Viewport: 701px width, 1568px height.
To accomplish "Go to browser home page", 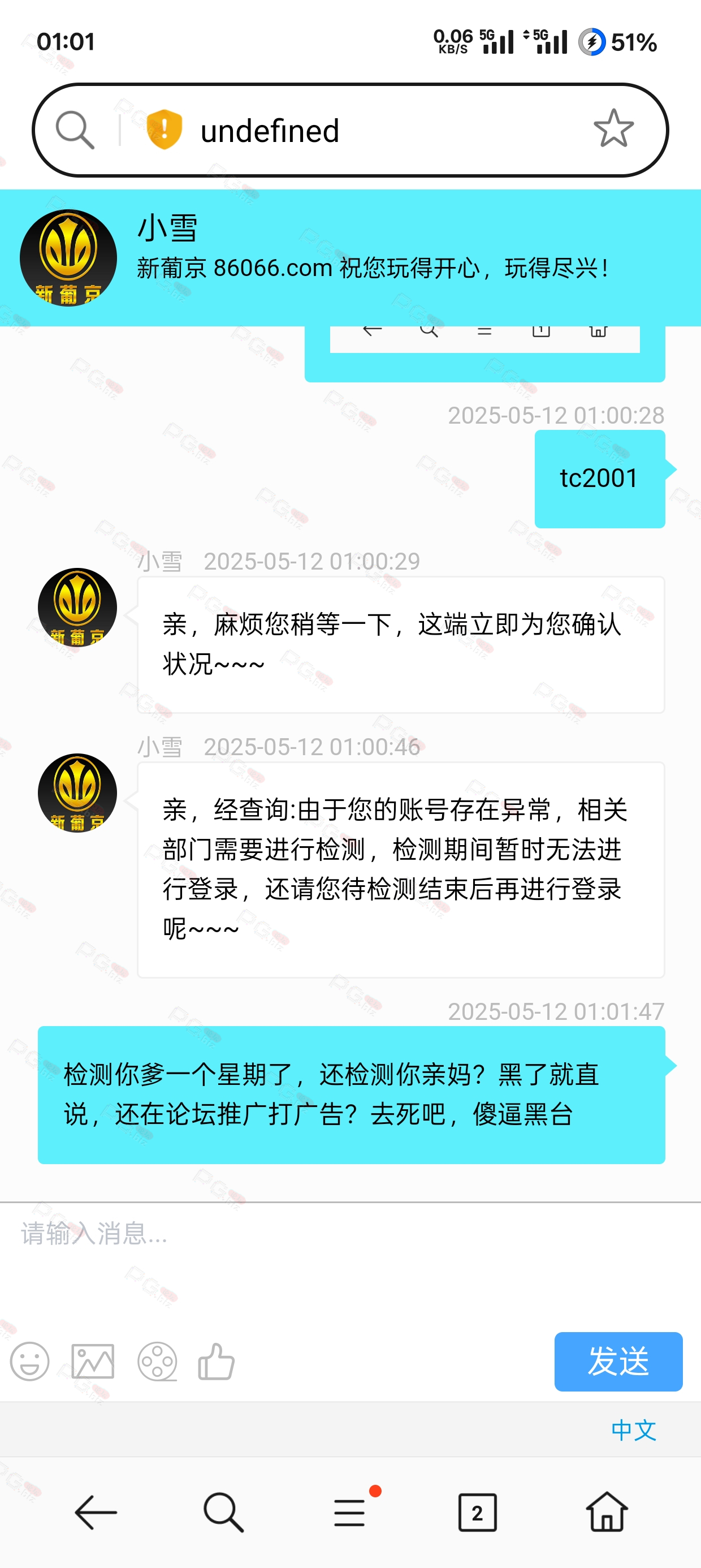I will (607, 1511).
